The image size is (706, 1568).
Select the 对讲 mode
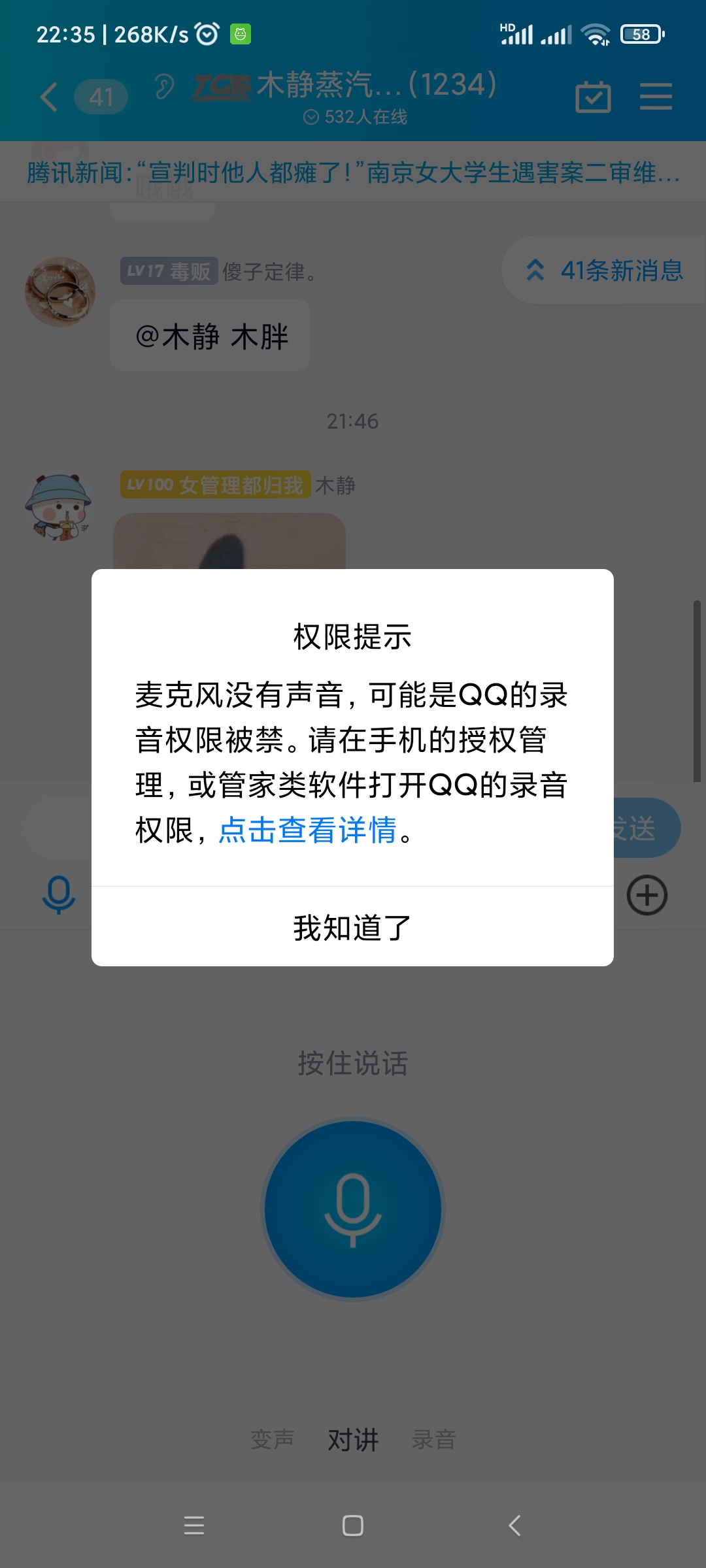pos(353,1439)
